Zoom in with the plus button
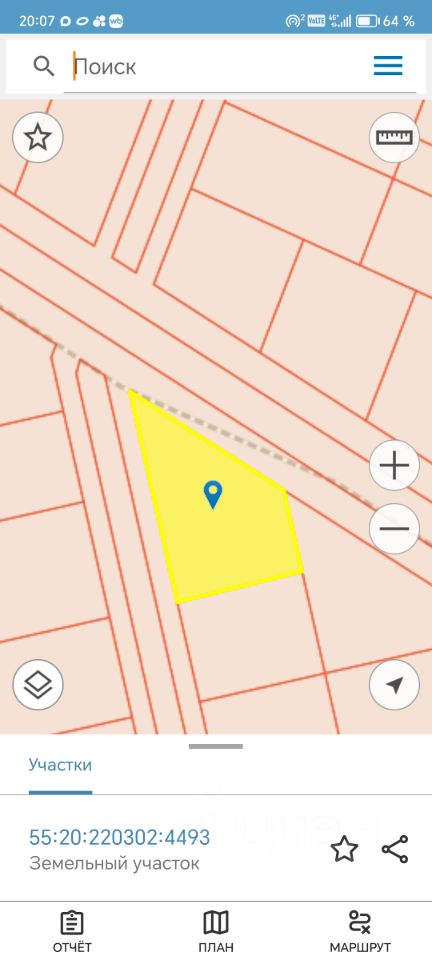Screen dimensions: 432x960 click(x=395, y=465)
